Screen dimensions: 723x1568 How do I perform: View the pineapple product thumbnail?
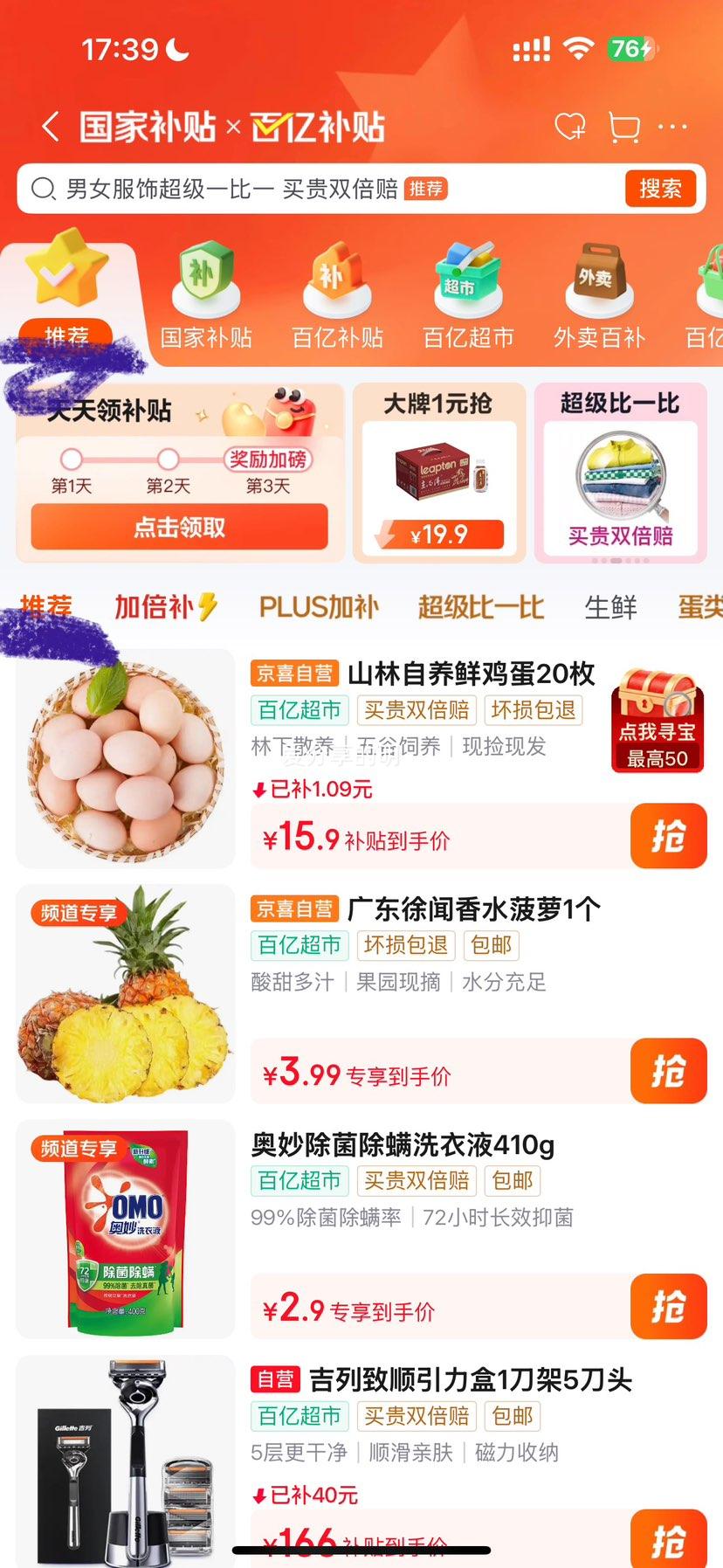tap(125, 993)
